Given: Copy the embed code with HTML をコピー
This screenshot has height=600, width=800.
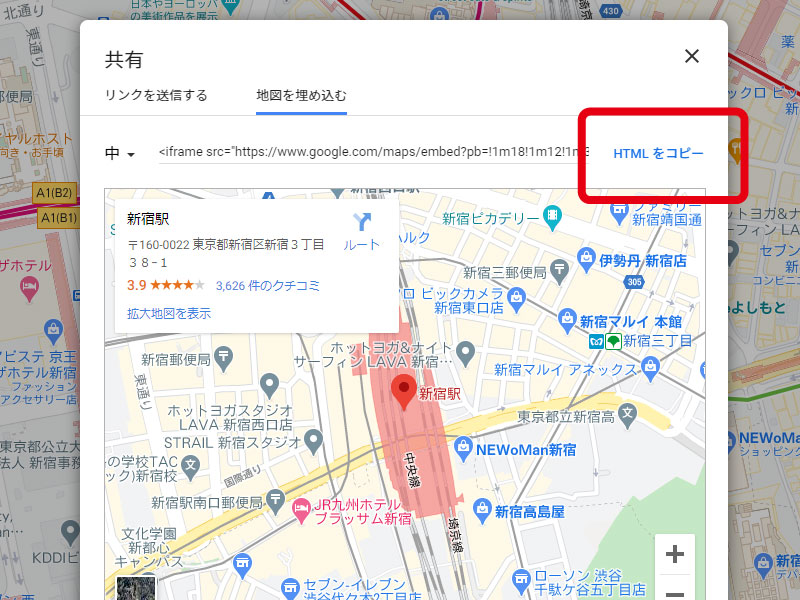Looking at the screenshot, I should (x=658, y=154).
